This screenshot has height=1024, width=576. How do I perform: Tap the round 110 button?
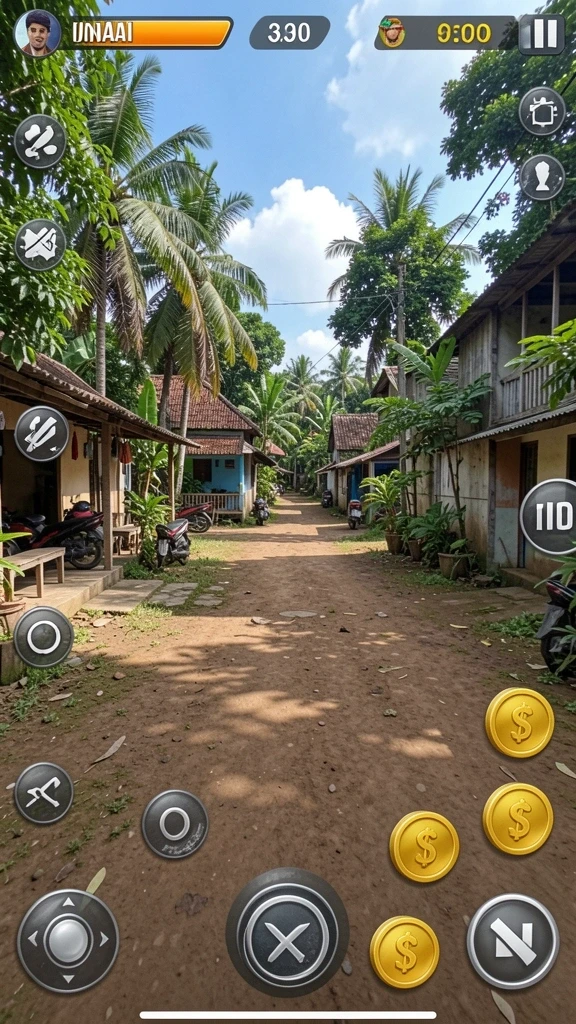(550, 517)
